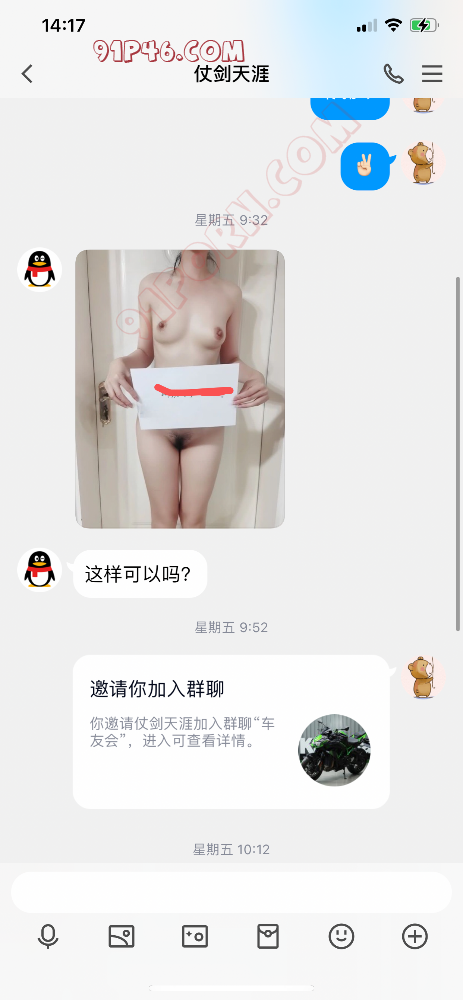Focus the message input box
Screen dimensions: 463x1000
pos(231,892)
